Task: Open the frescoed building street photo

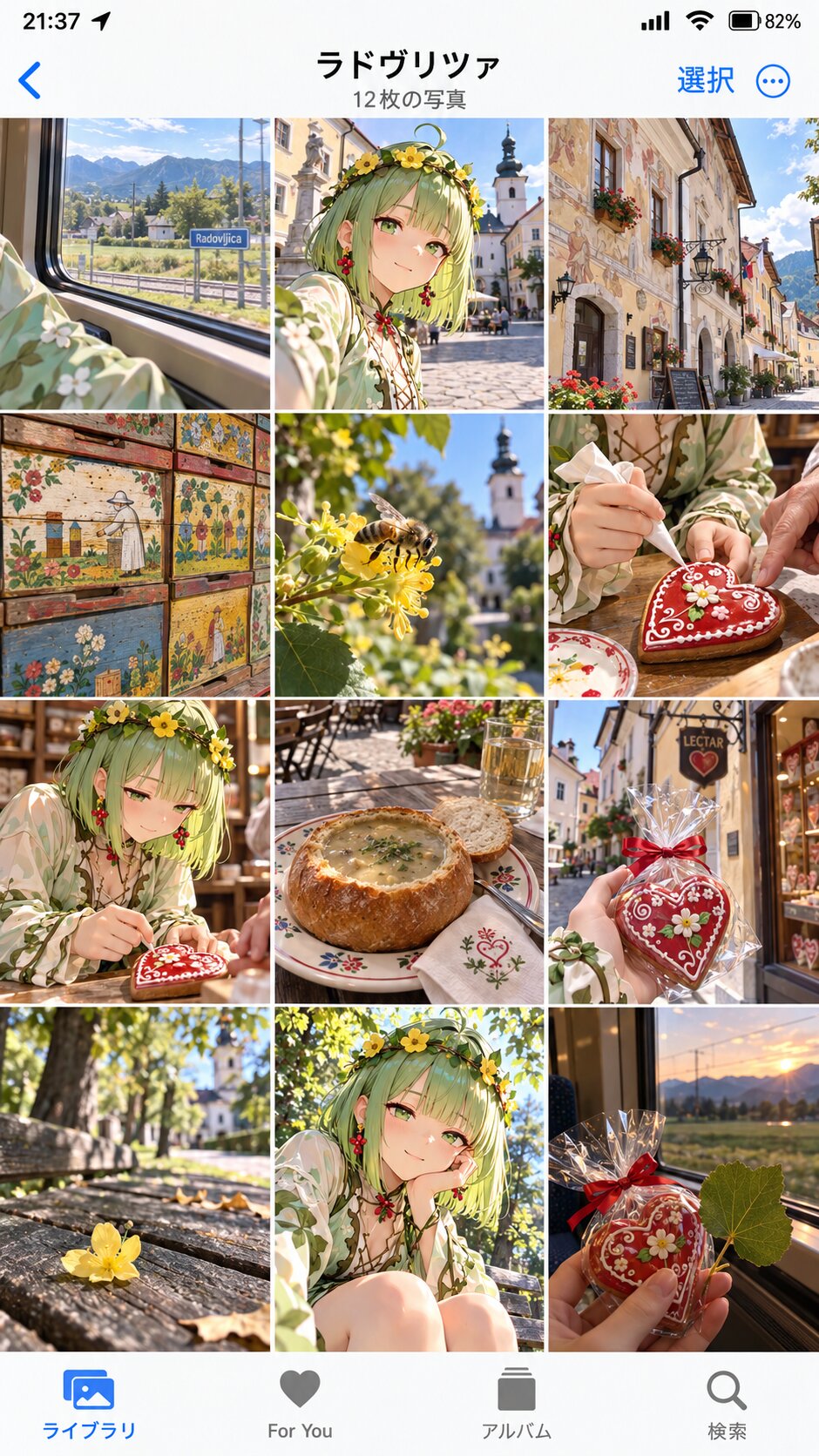Action: click(x=684, y=263)
